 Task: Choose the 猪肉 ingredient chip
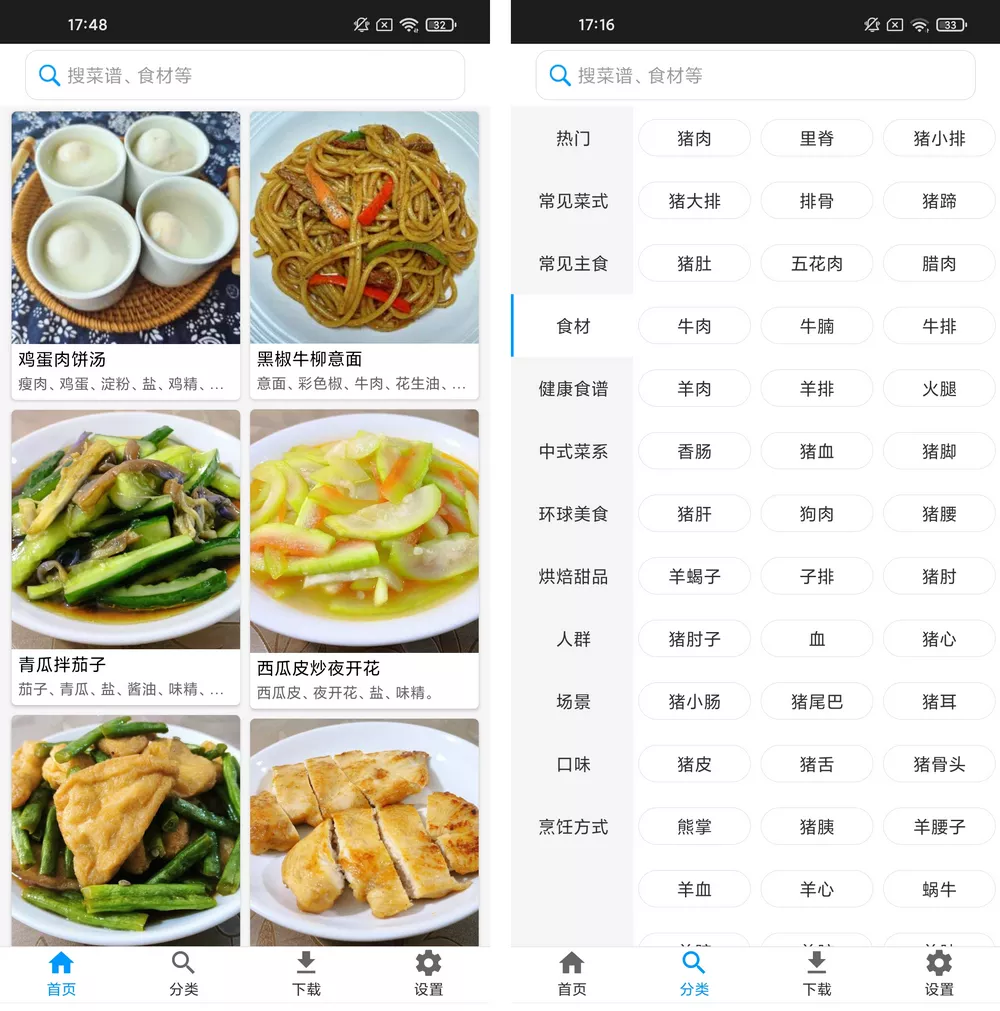tap(694, 138)
